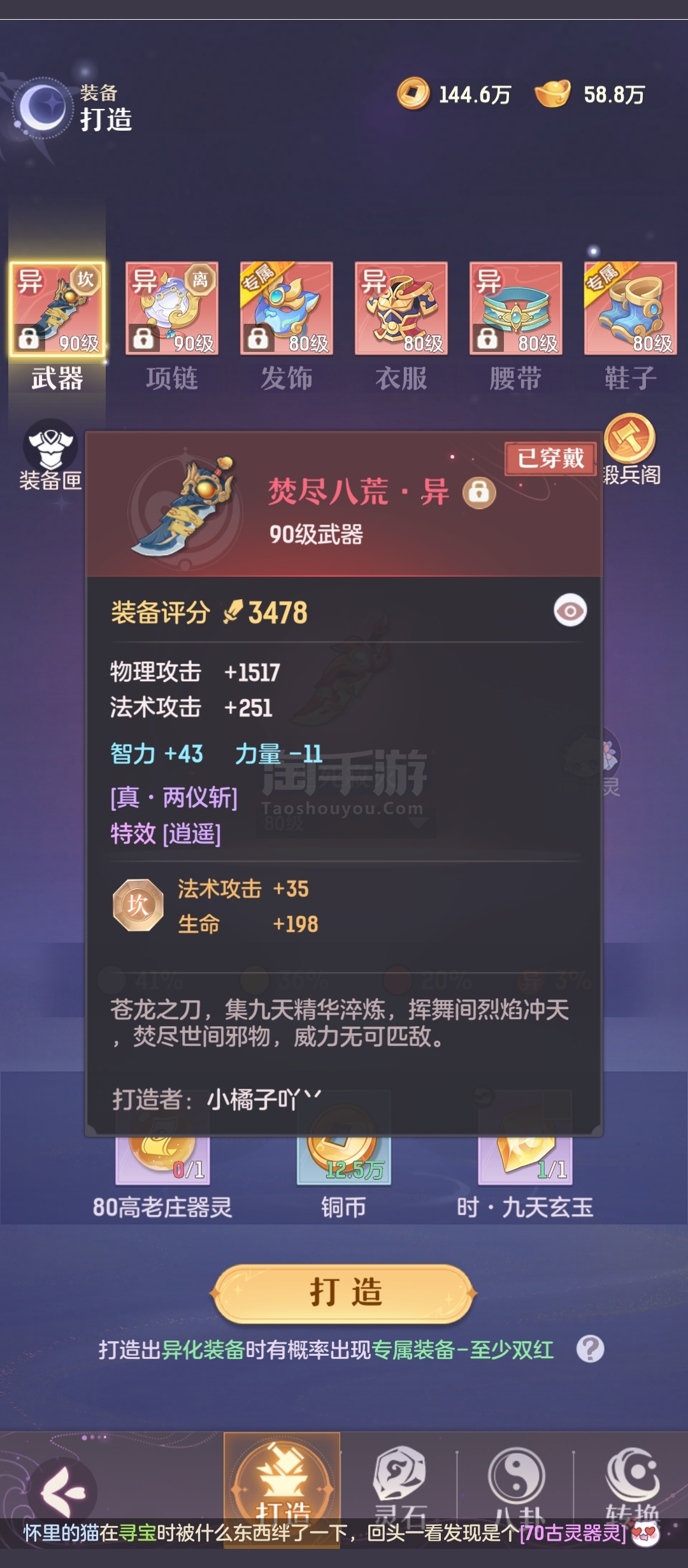Tap the 打造 forge button
This screenshot has width=688, height=1568.
pyautogui.click(x=344, y=1293)
